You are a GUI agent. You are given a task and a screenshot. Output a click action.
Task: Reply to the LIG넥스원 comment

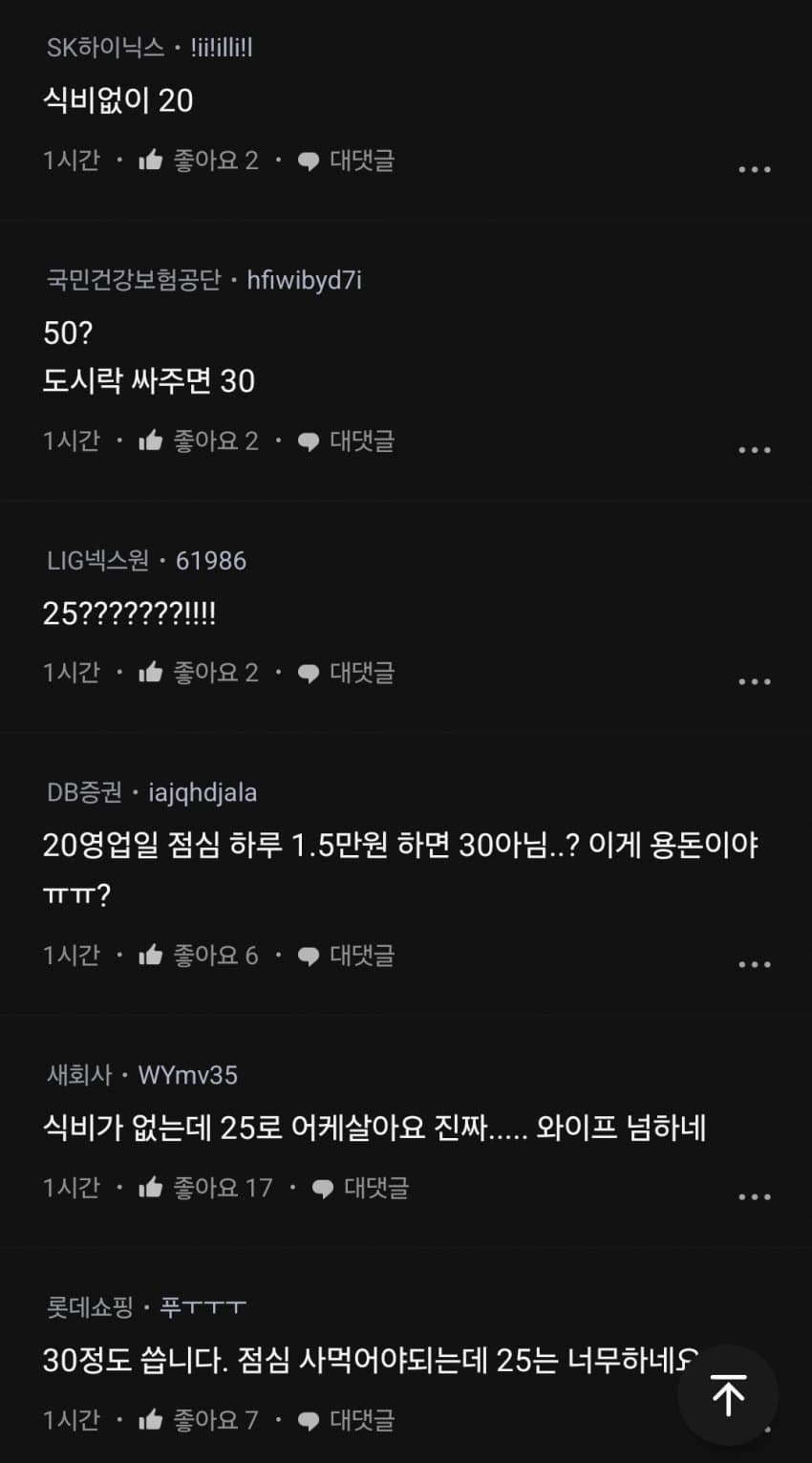coord(346,673)
